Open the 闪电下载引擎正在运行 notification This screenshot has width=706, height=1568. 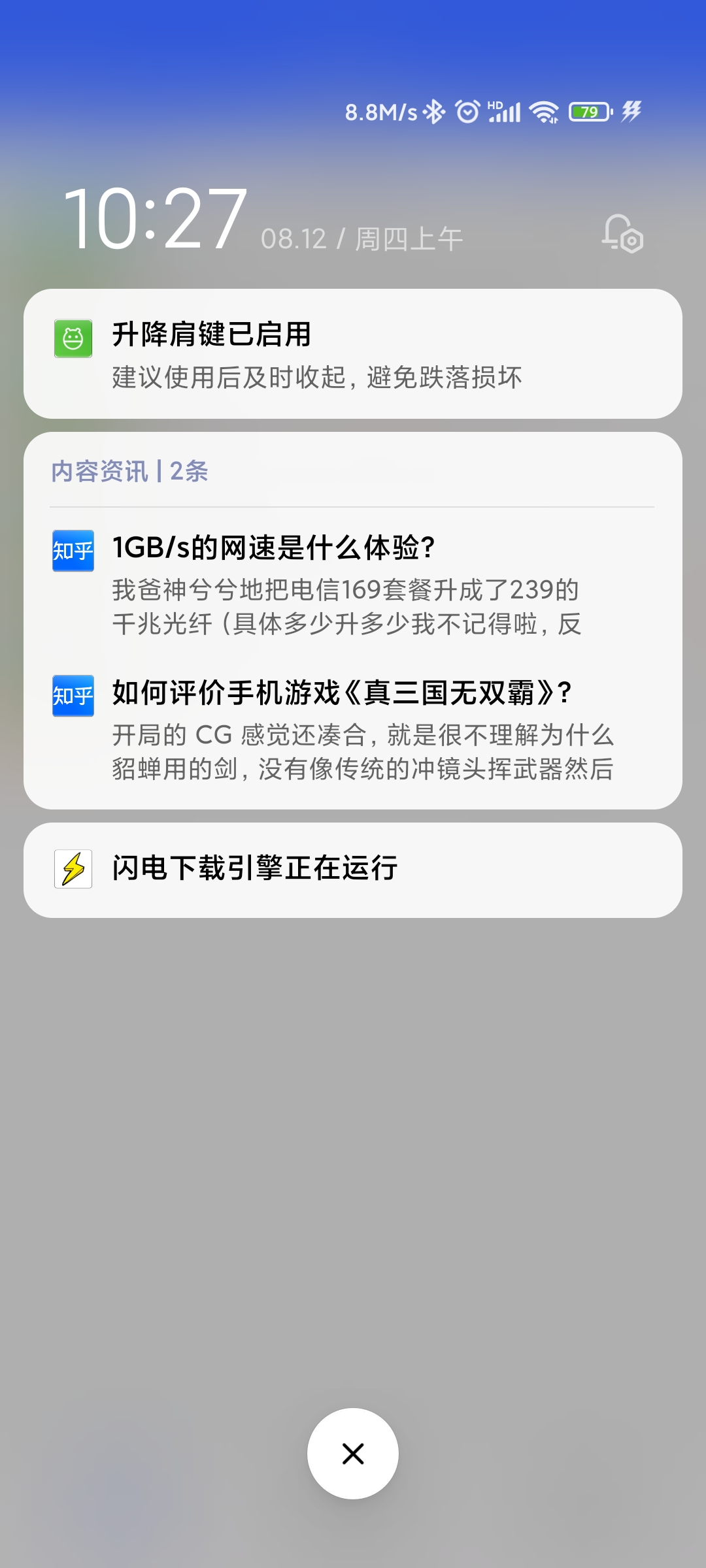(353, 870)
